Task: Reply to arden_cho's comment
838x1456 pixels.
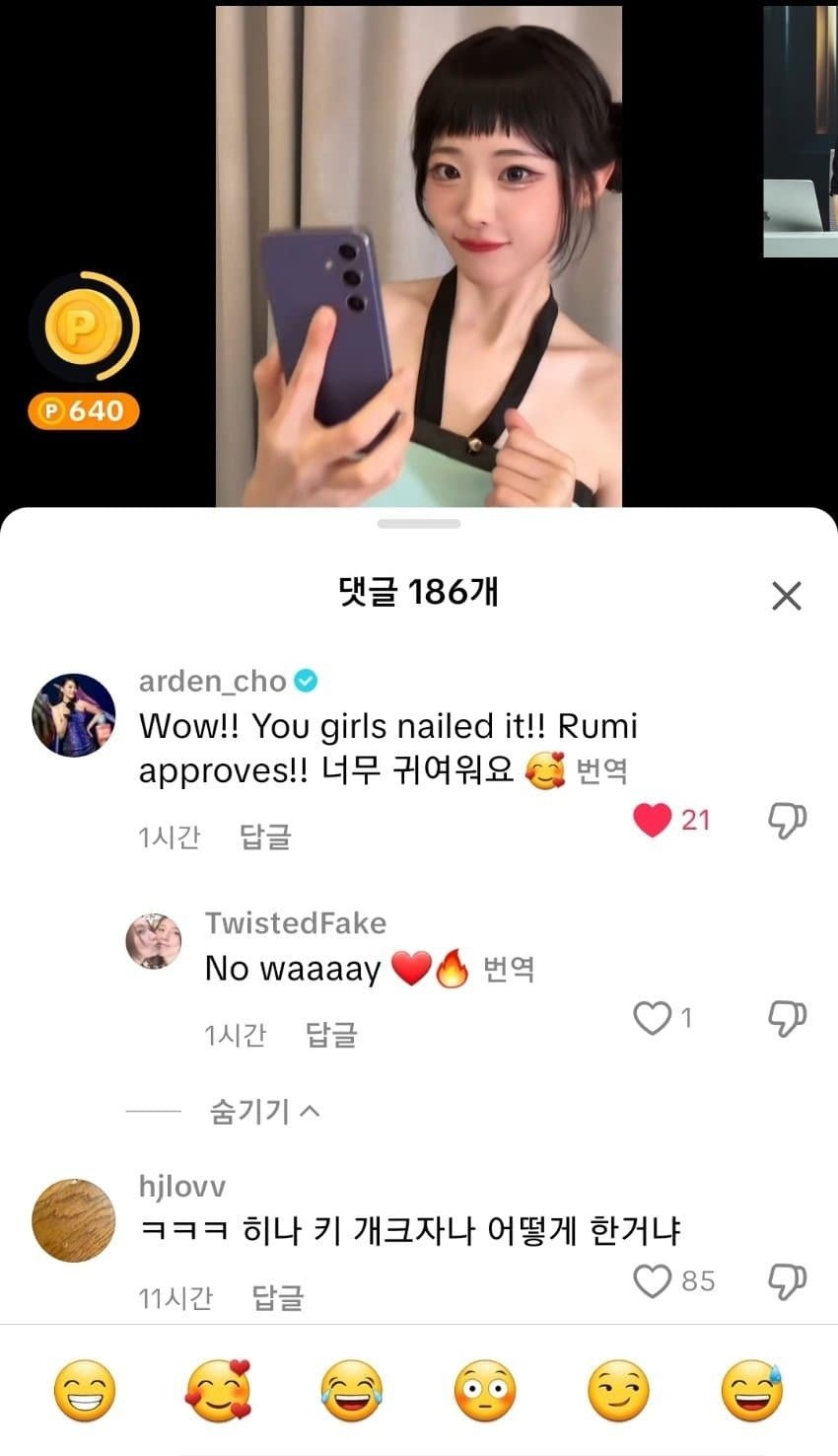Action: (265, 837)
